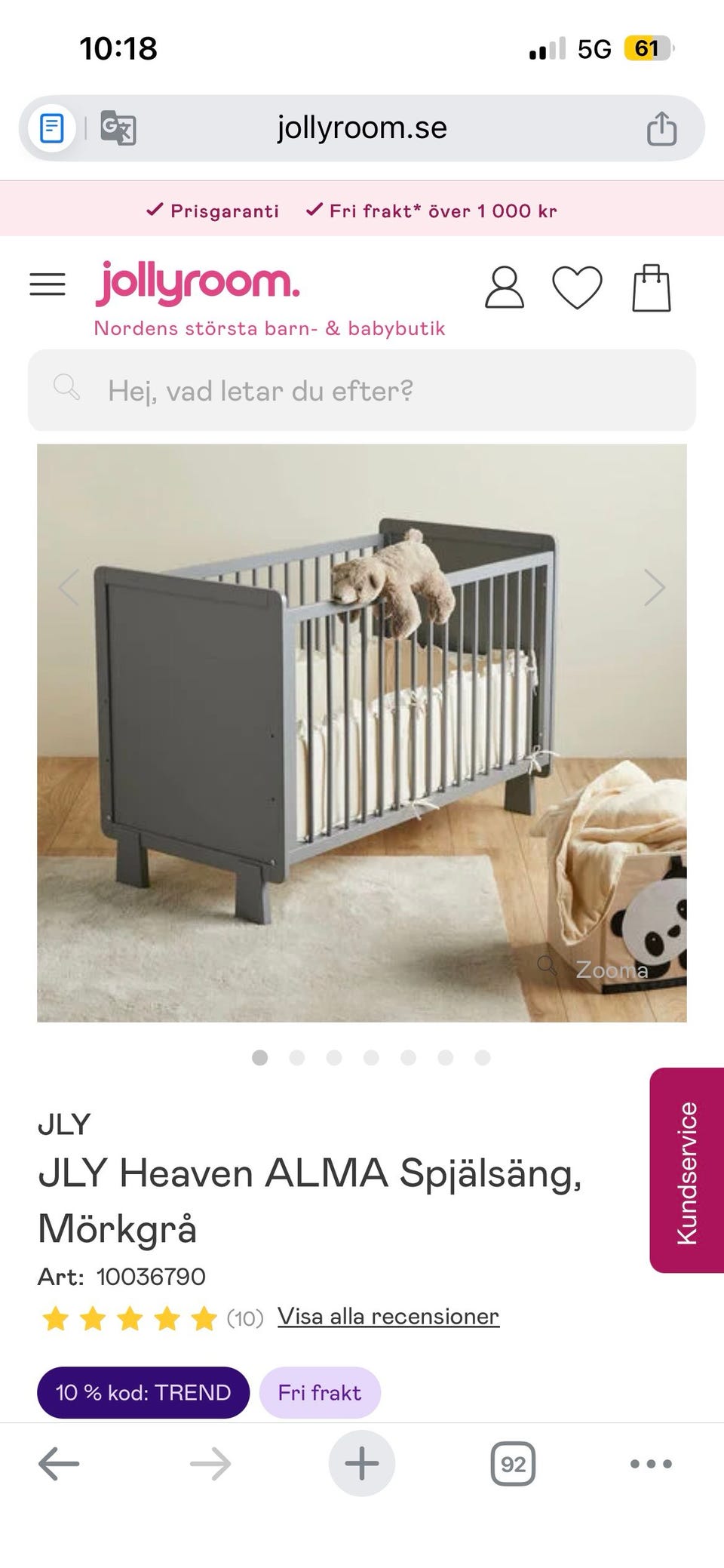Translate the page via translate icon
Viewport: 724px width, 1568px height.
pos(118,128)
